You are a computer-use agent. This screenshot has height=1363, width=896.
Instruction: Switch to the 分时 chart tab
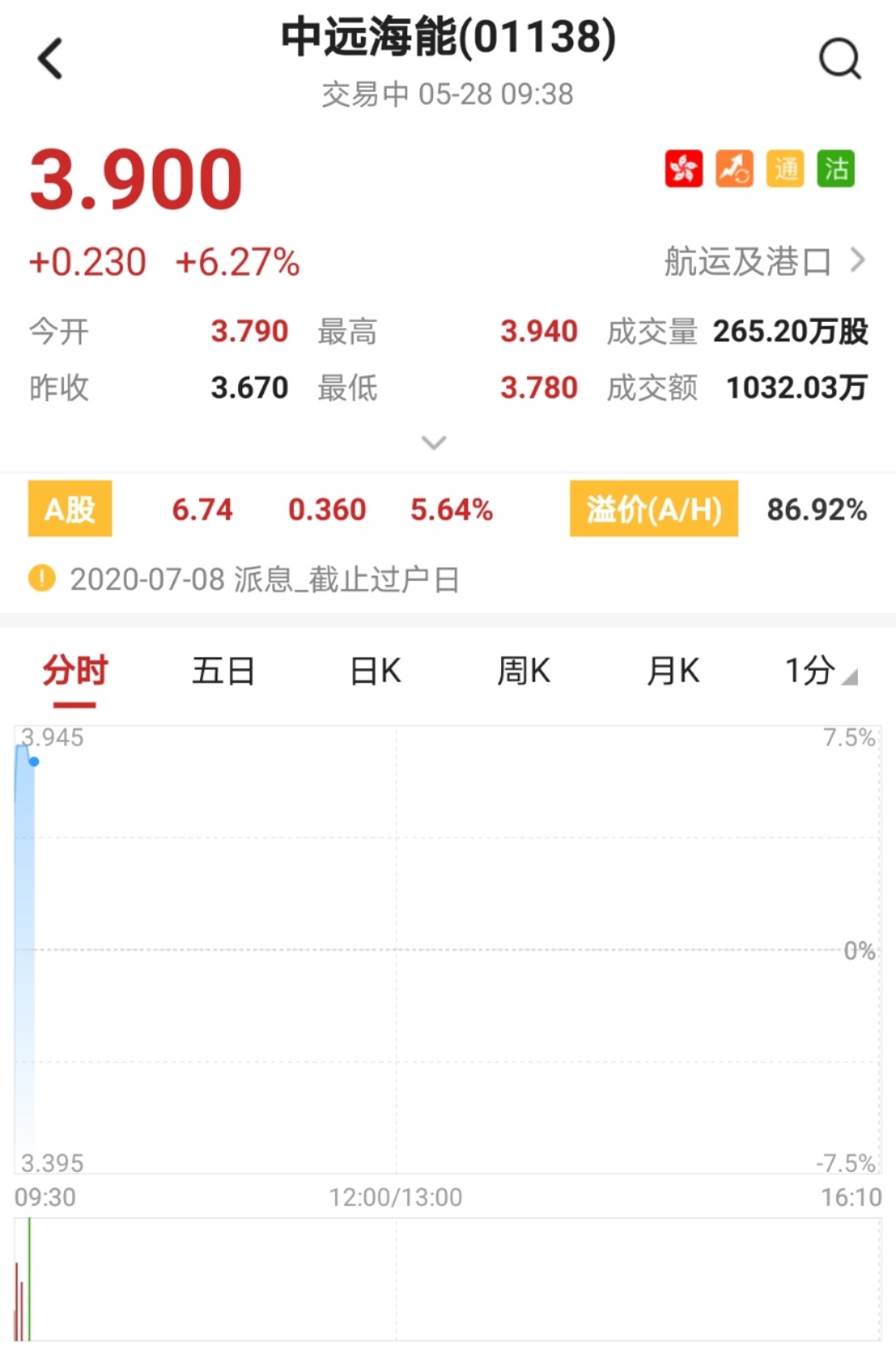click(75, 671)
